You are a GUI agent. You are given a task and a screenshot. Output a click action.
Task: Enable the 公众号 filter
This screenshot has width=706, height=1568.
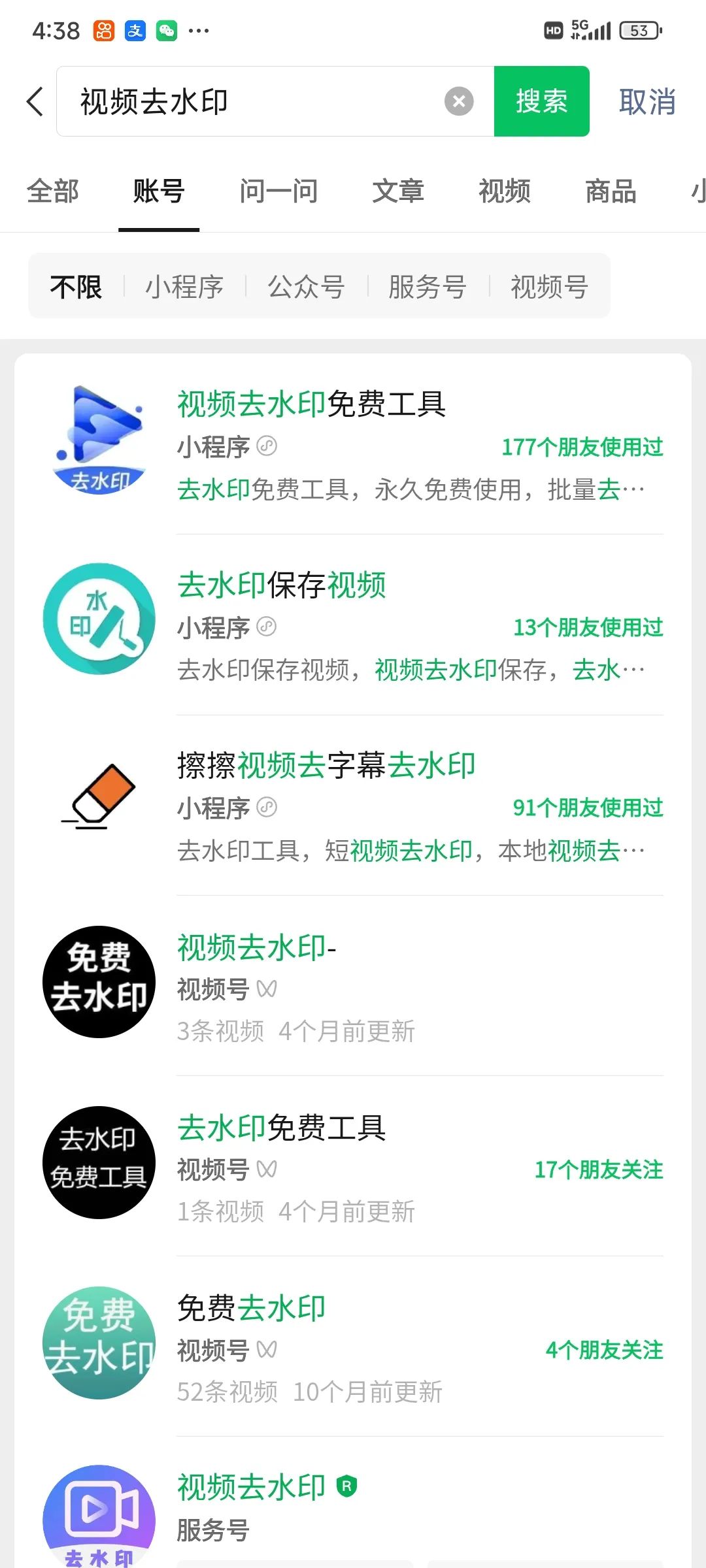(x=306, y=286)
